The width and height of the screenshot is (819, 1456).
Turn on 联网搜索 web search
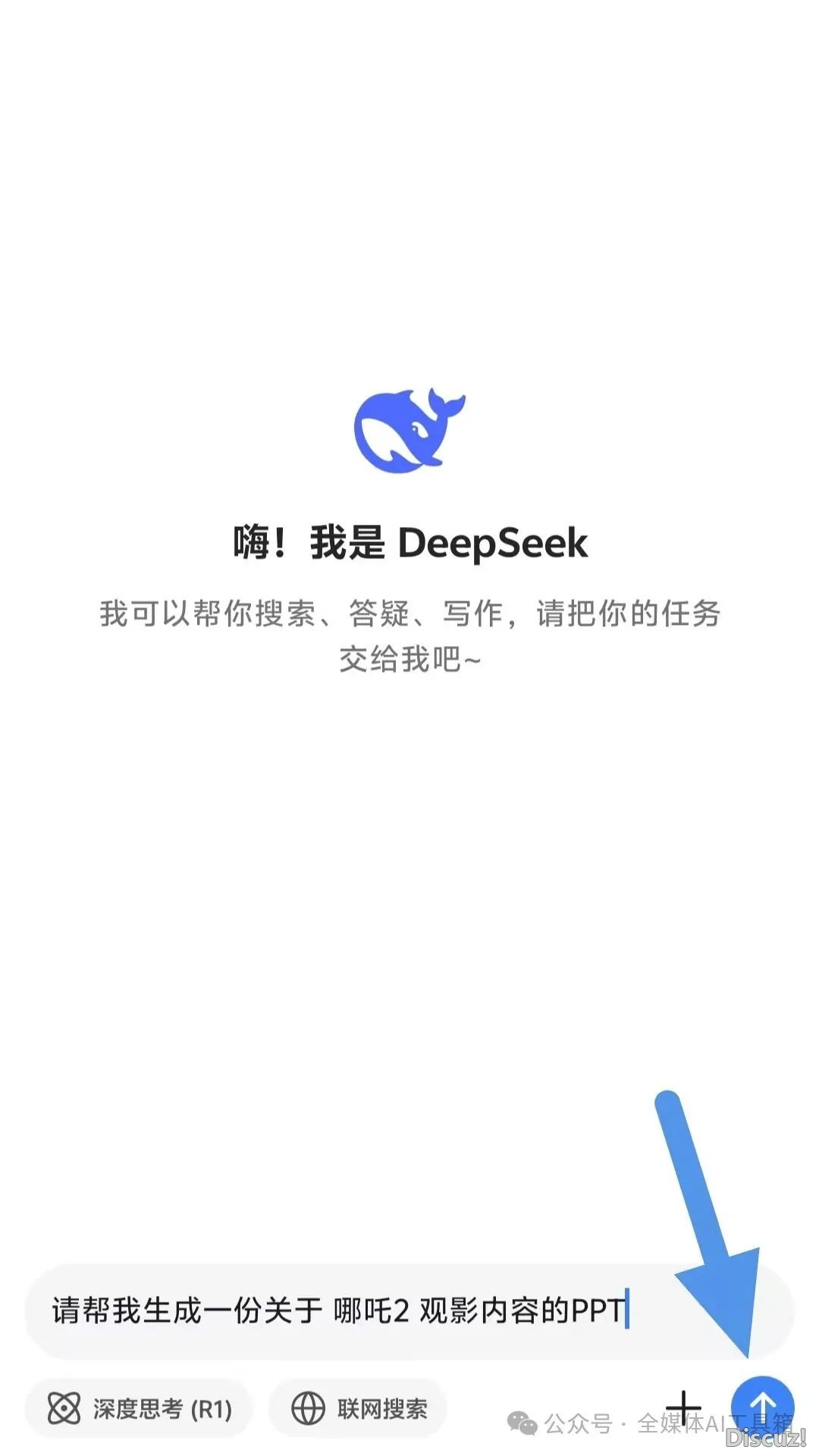pos(359,1409)
